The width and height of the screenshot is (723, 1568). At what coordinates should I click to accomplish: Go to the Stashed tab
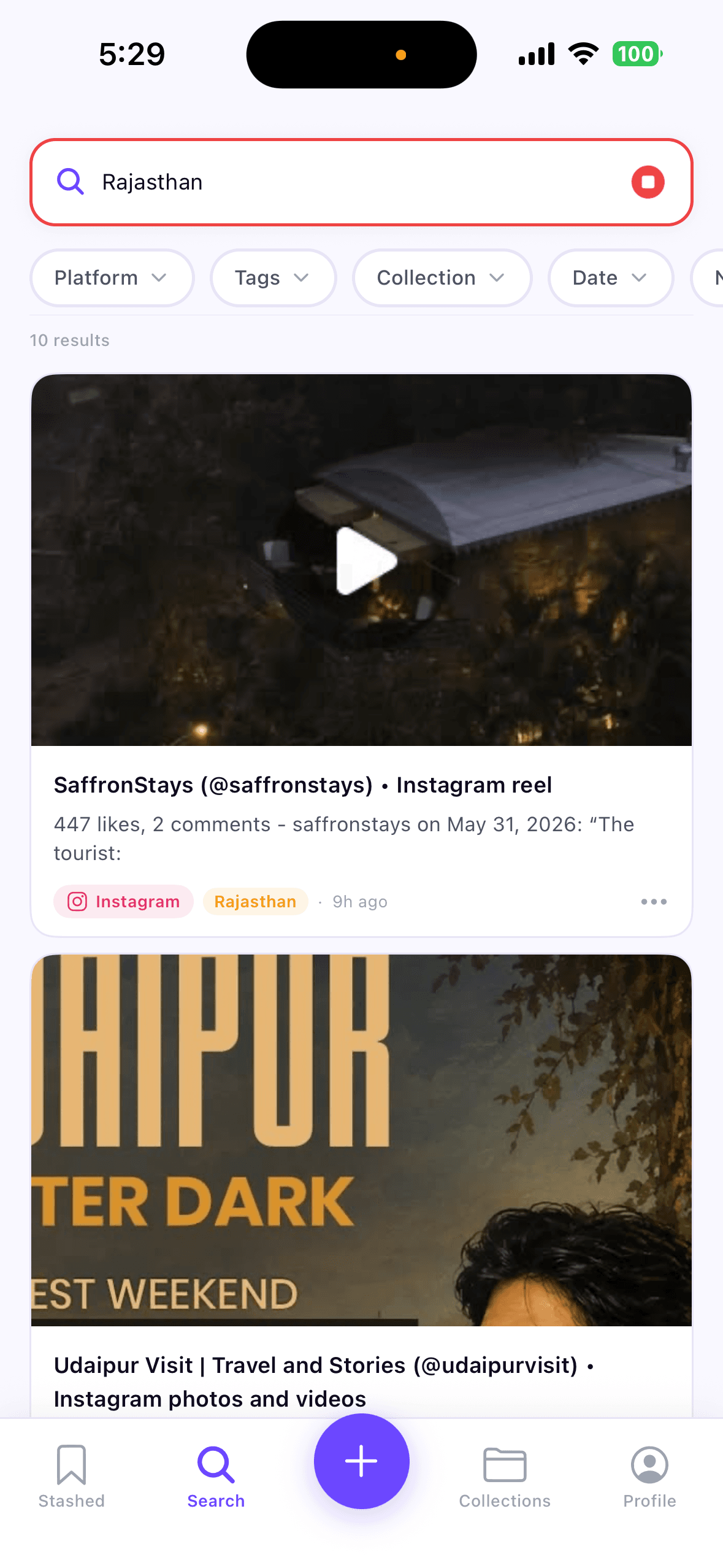(x=72, y=1476)
